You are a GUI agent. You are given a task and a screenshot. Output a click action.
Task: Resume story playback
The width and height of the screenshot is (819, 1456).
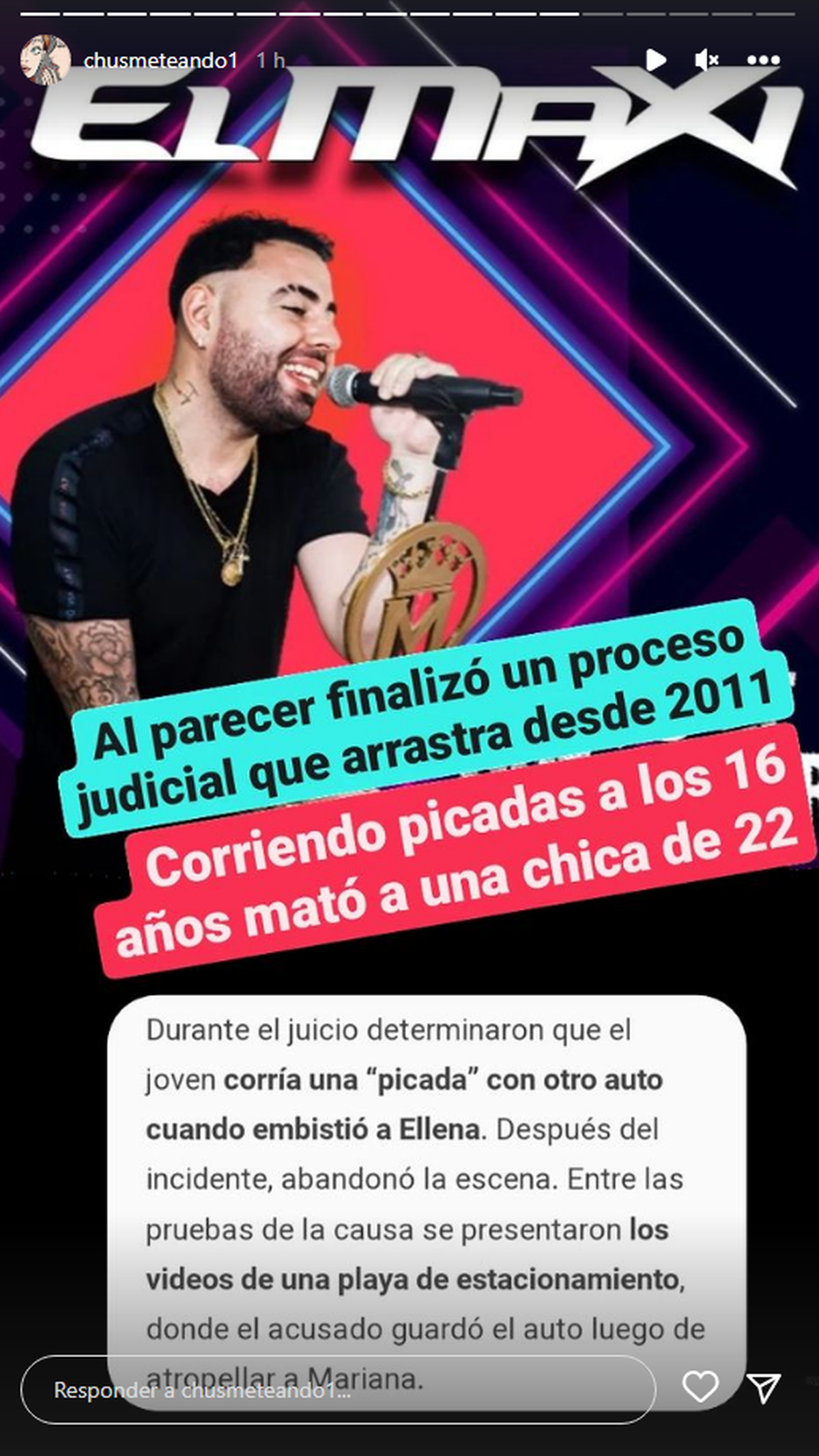655,60
